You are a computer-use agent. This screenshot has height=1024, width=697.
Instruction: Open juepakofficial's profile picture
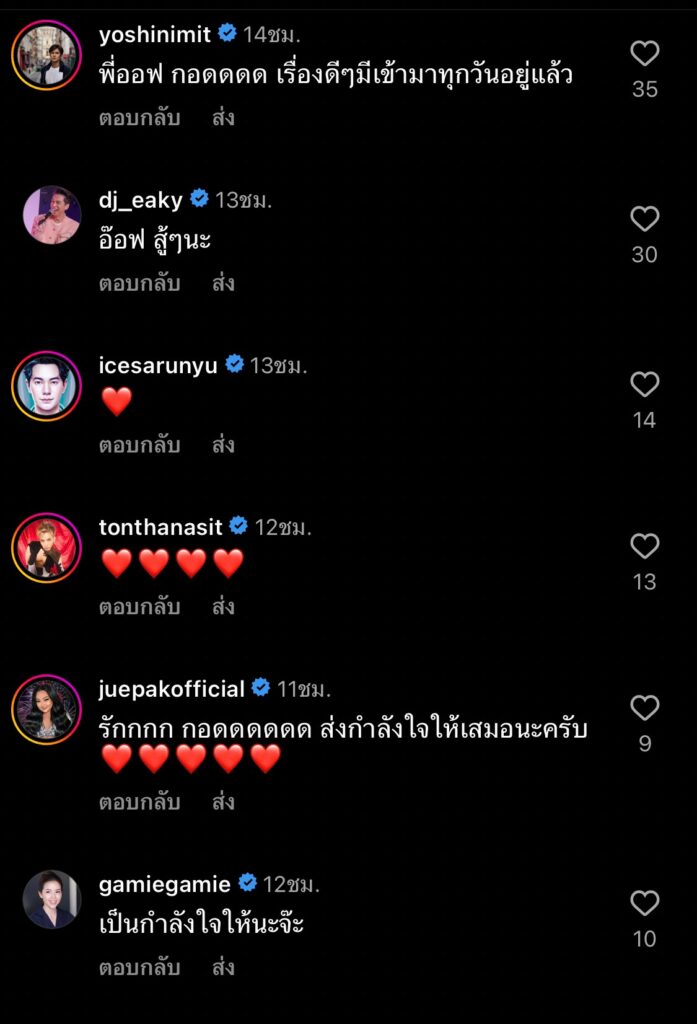[46, 709]
